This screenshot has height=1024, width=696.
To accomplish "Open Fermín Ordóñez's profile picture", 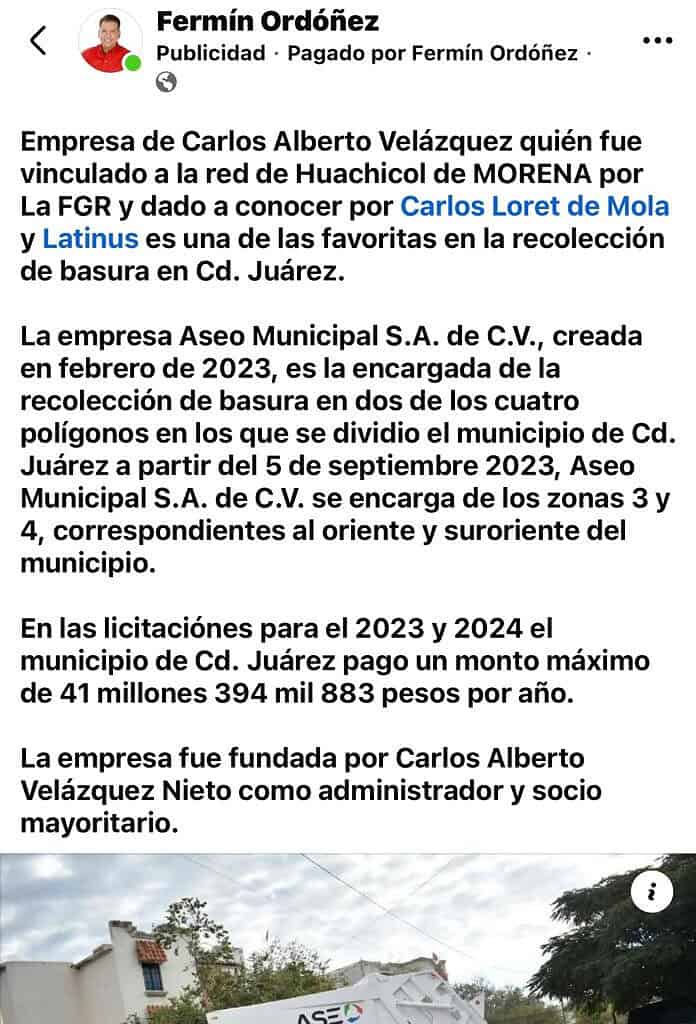I will [x=110, y=42].
